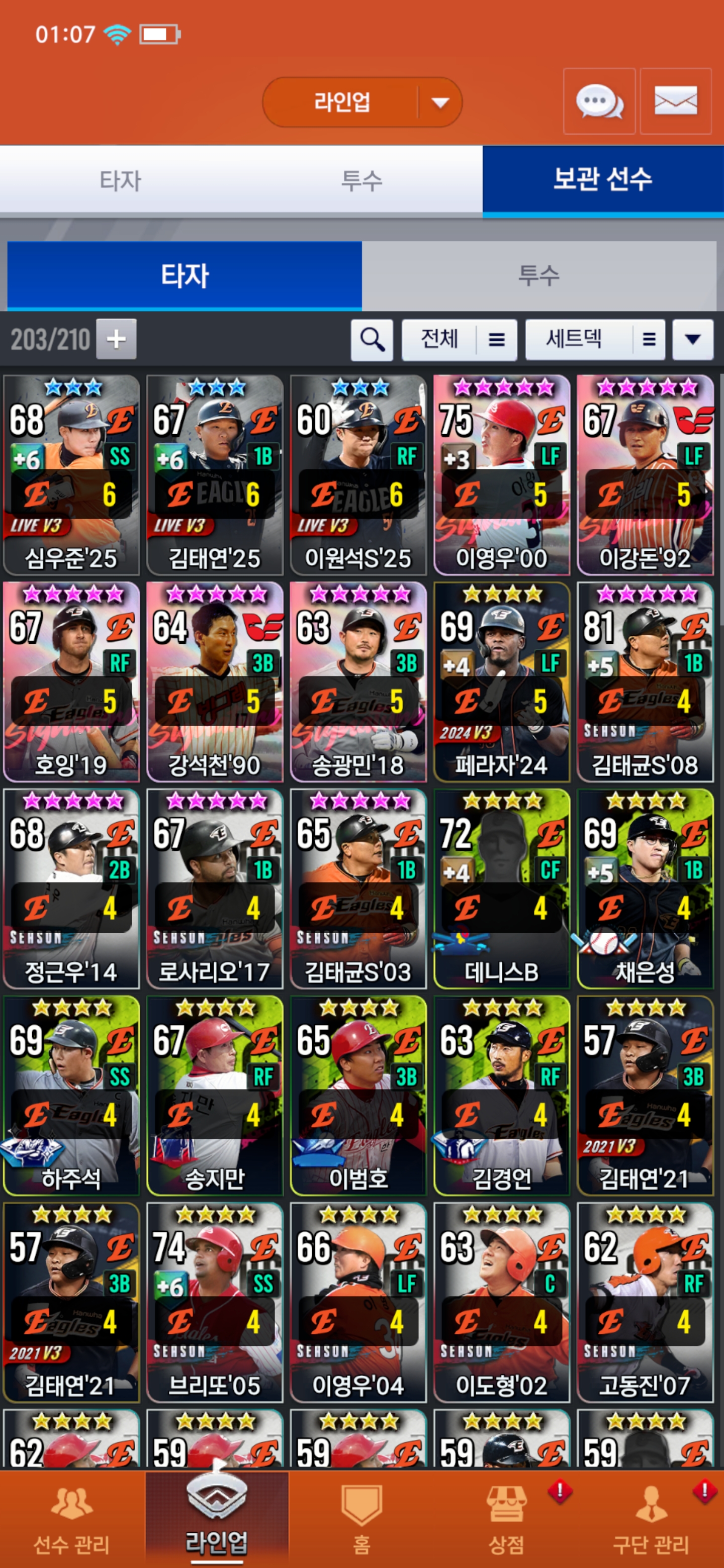Open the chat bubble icon
Image resolution: width=724 pixels, height=1568 pixels.
(599, 101)
